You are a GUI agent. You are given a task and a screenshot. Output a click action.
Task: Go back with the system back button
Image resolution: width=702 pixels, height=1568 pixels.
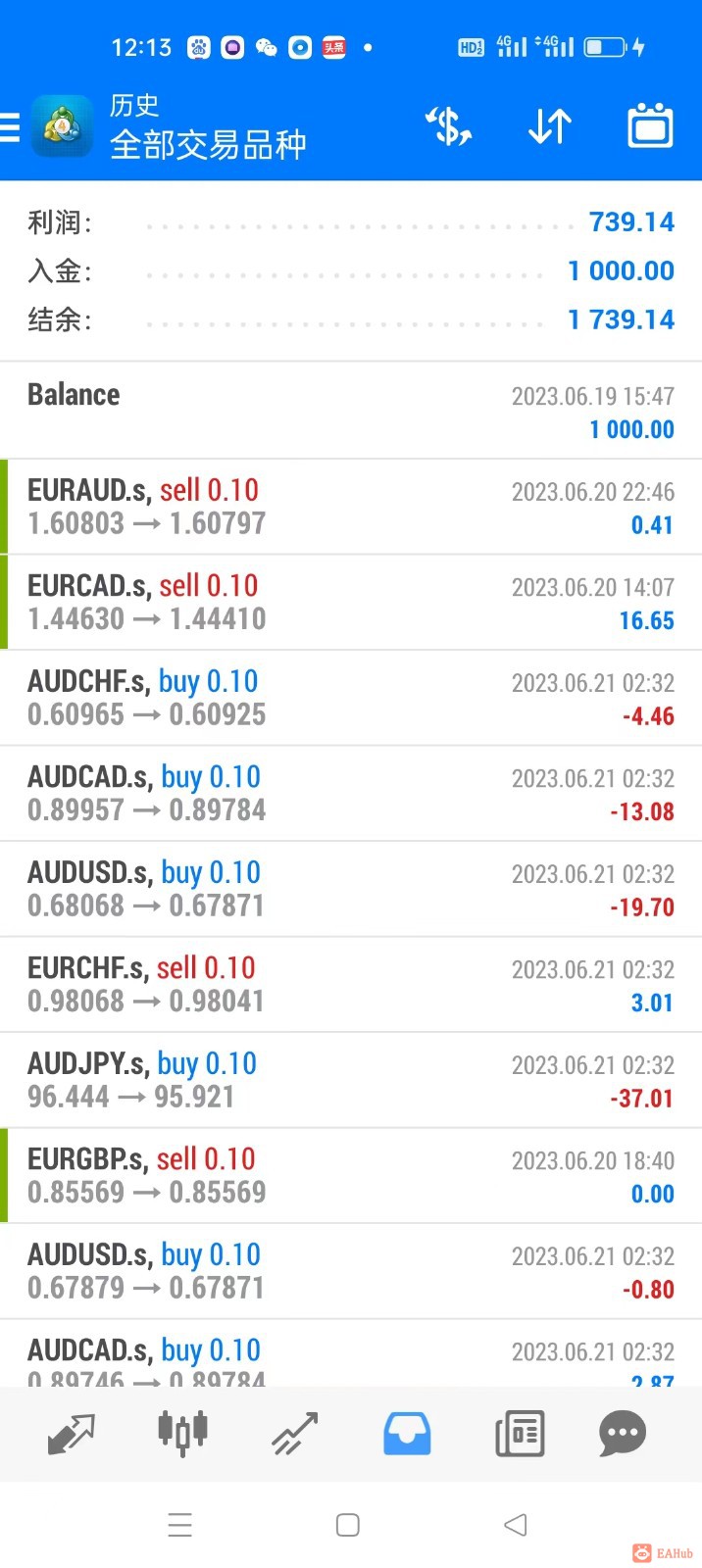516,1525
